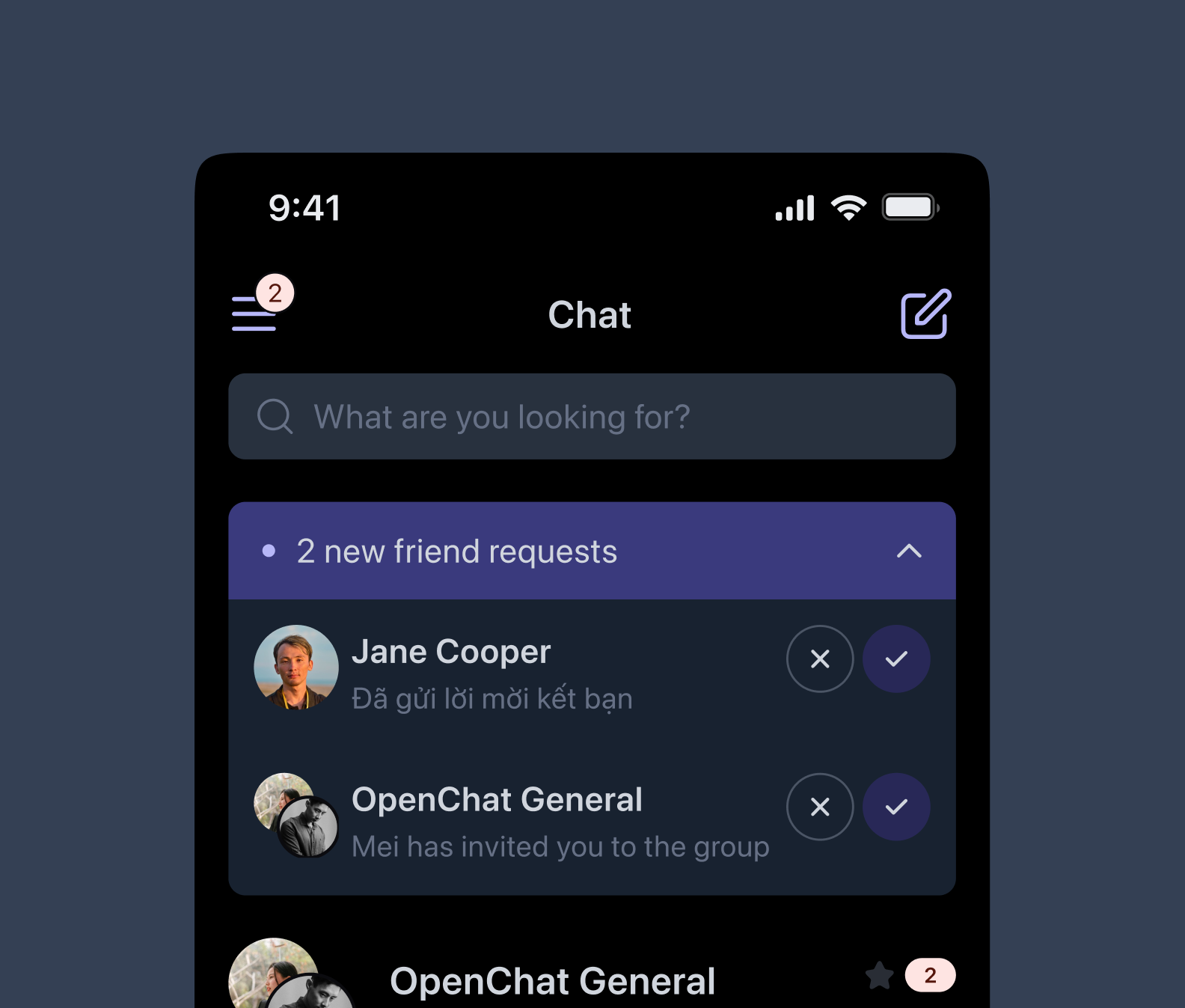Collapse the 2 new friend requests section

pyautogui.click(x=909, y=552)
